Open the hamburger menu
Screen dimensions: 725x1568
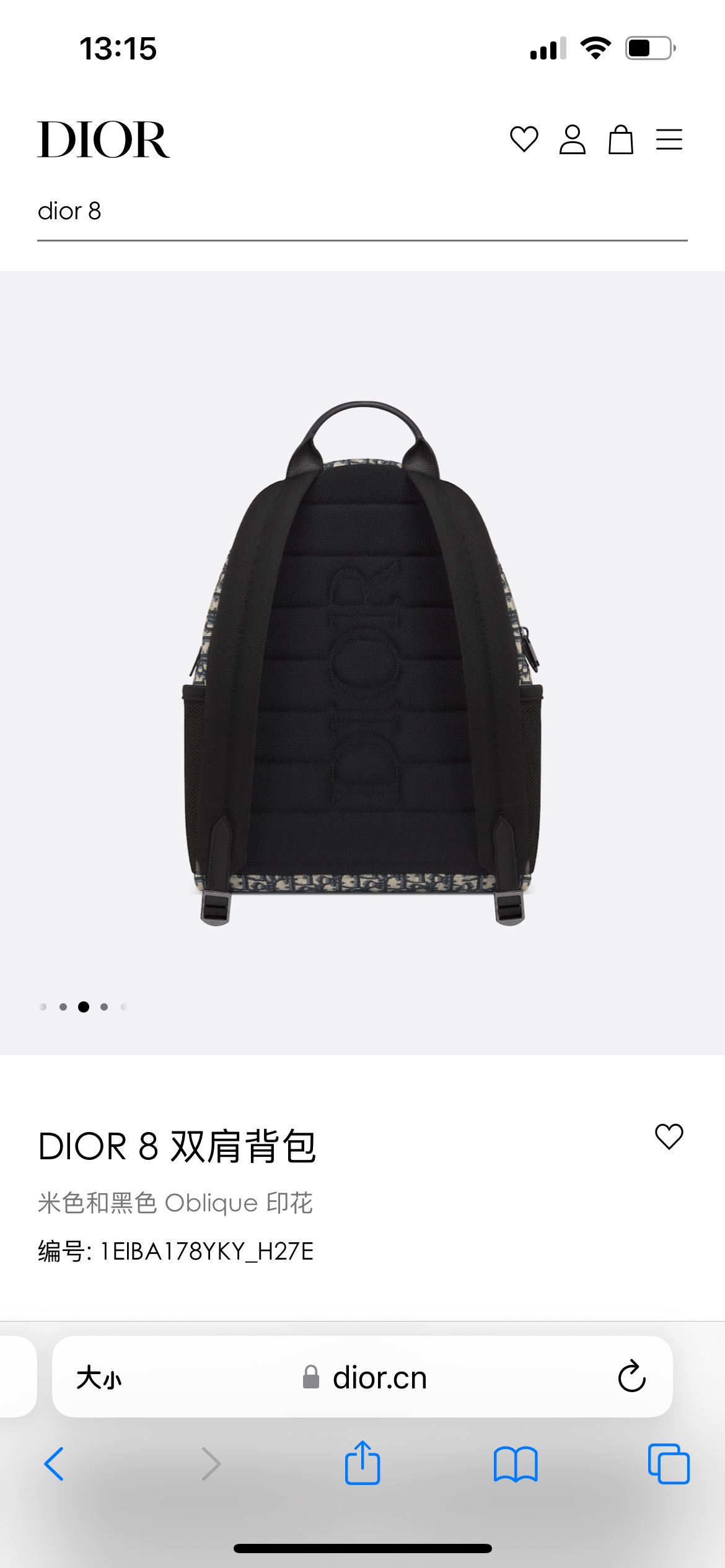pos(669,139)
